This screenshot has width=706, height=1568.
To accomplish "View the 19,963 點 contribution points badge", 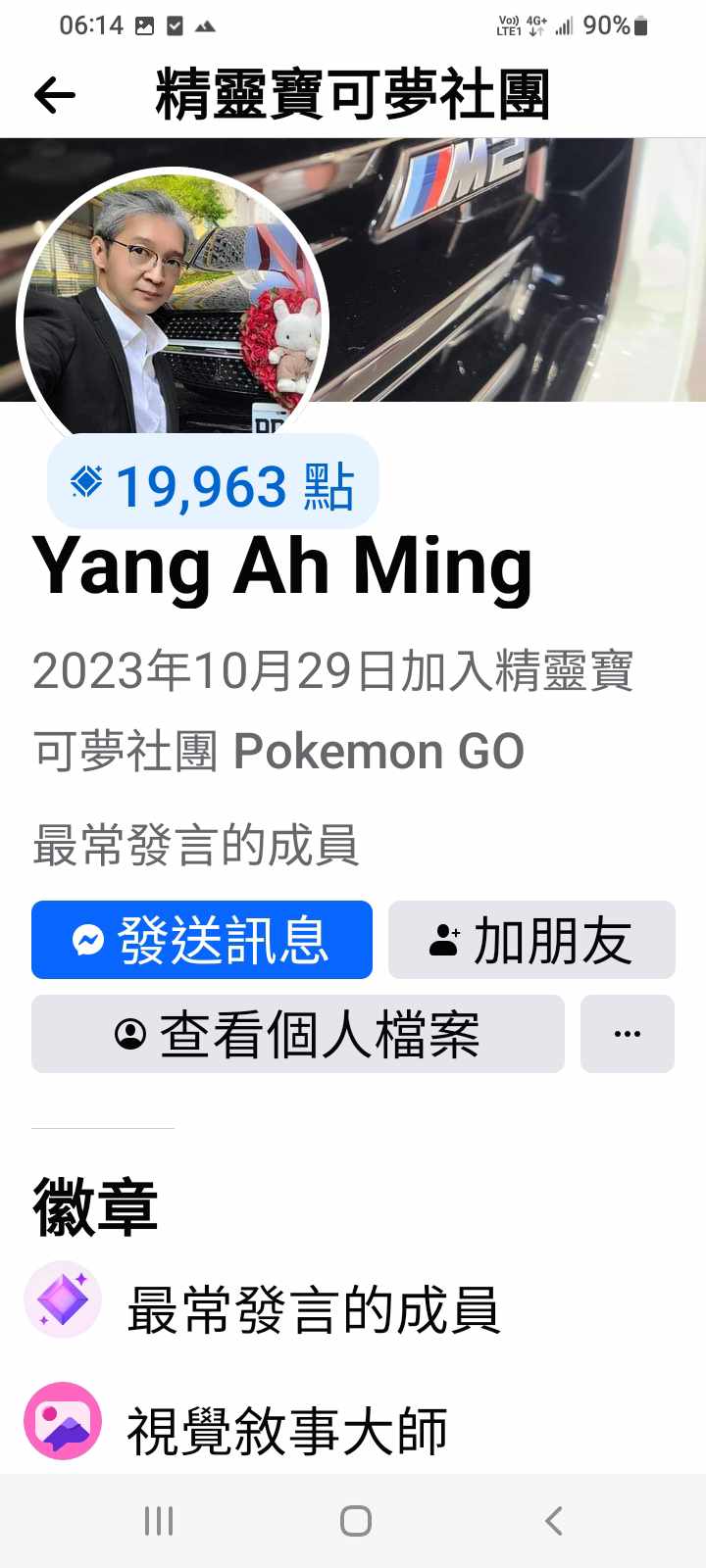I will (213, 484).
